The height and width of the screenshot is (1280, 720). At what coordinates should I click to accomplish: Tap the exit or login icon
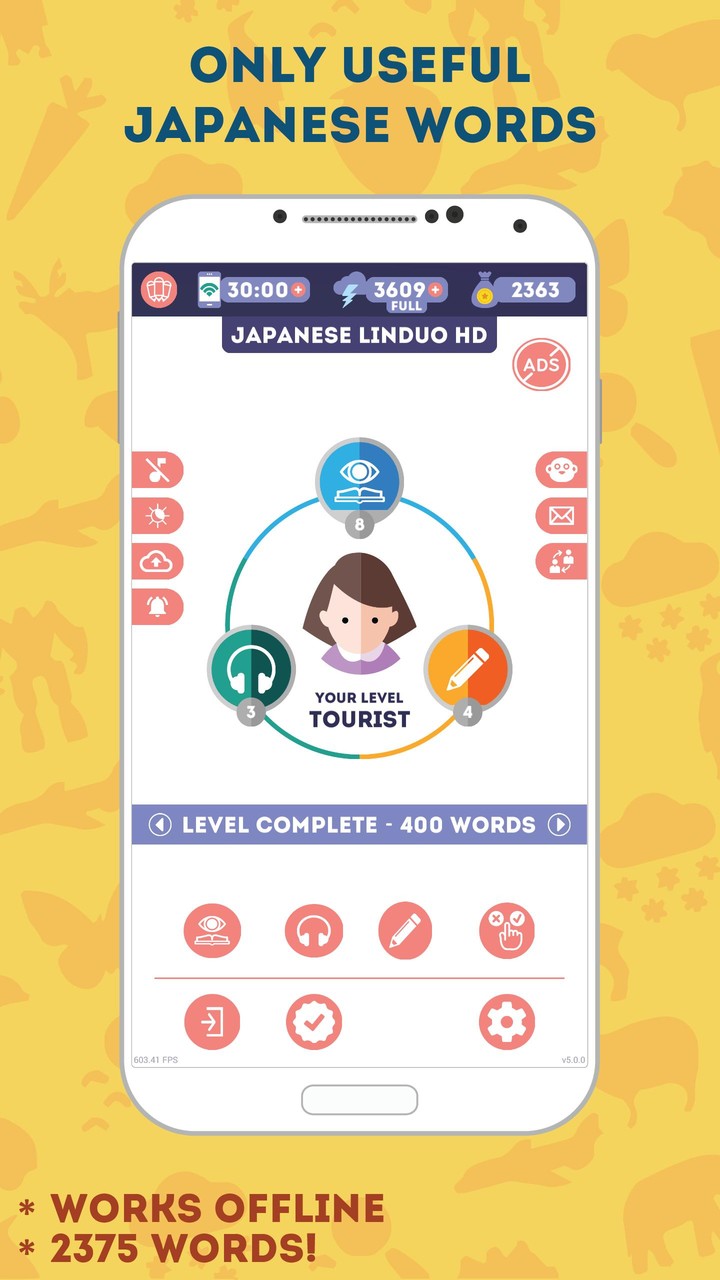tap(212, 1022)
